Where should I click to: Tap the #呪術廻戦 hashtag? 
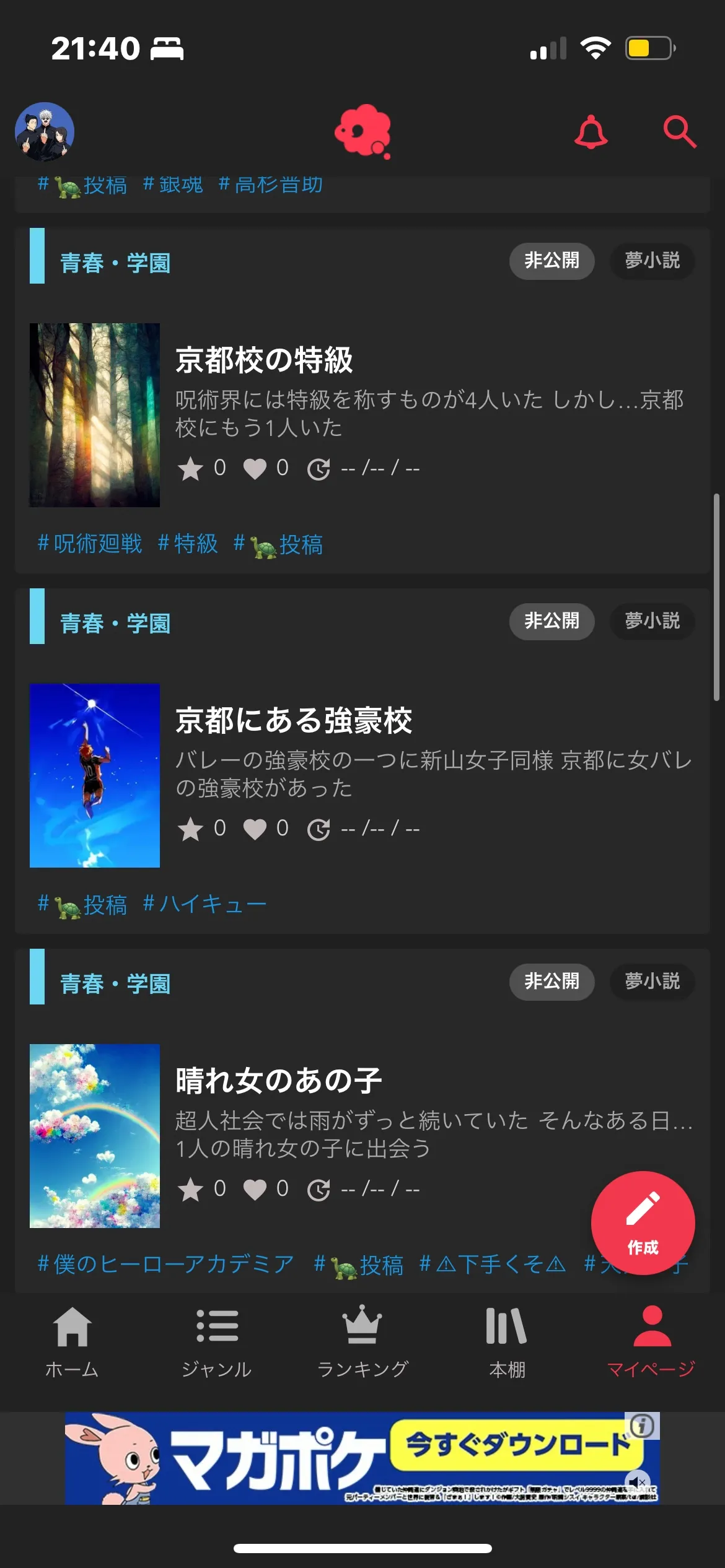tap(90, 544)
